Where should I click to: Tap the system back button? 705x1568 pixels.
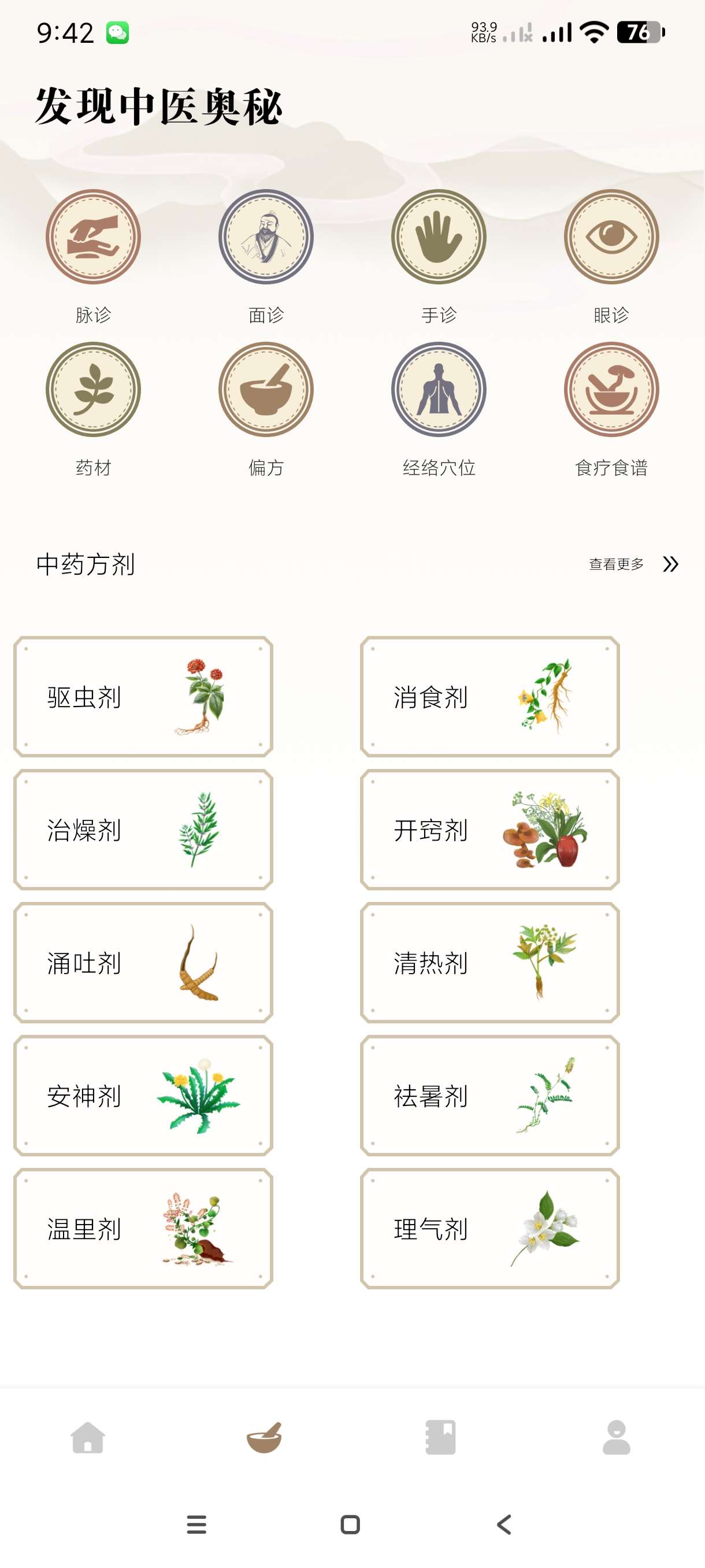(504, 1524)
